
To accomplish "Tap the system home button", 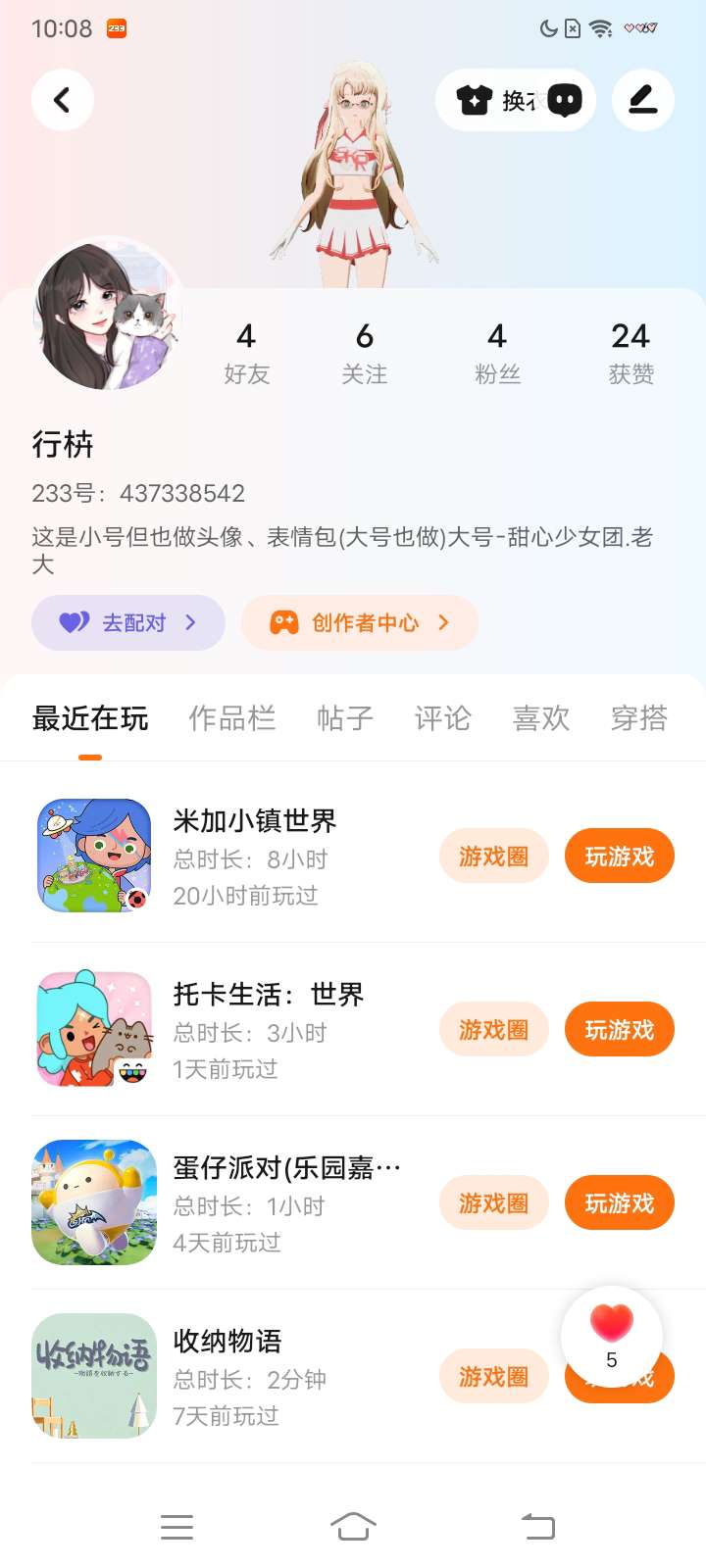I will pos(353,1526).
